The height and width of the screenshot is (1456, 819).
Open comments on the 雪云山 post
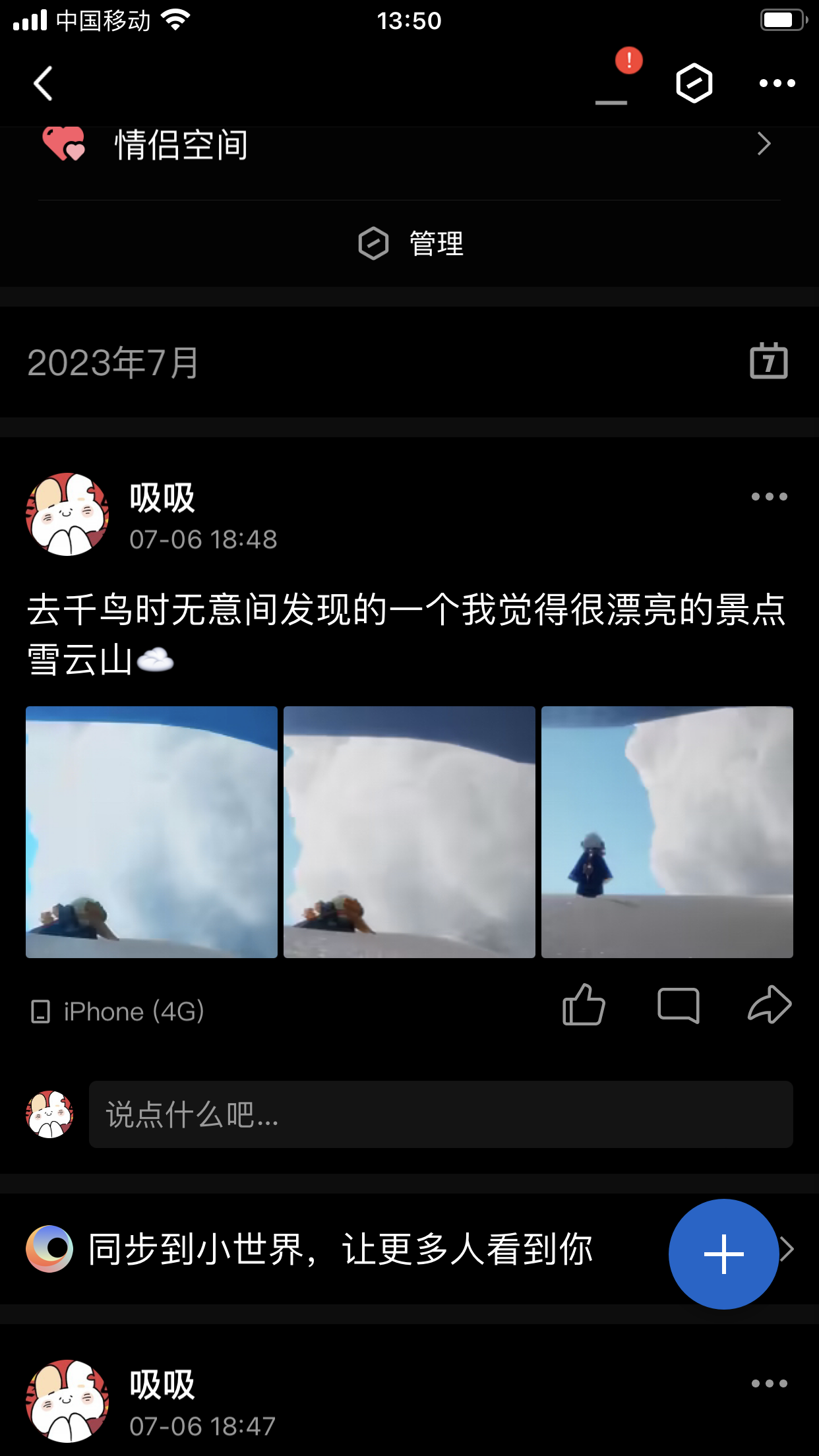tap(678, 1006)
